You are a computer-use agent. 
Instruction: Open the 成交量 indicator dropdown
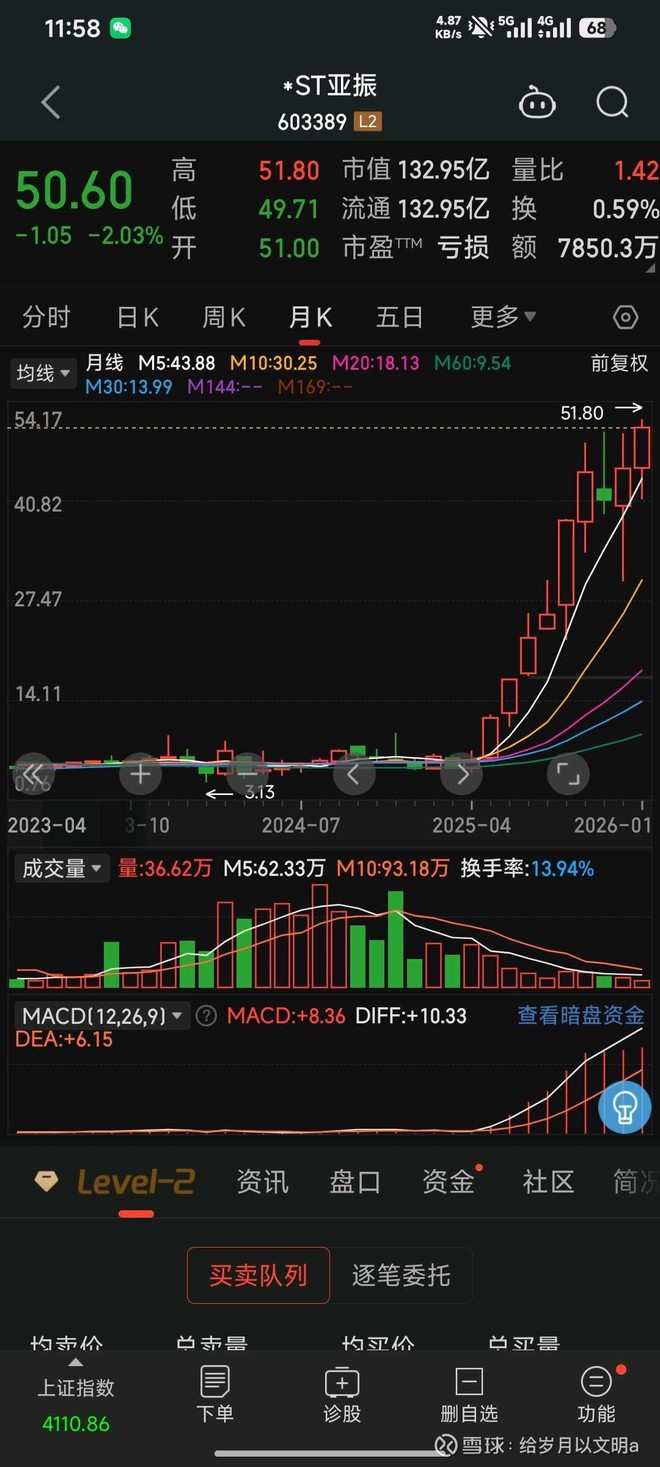[x=62, y=869]
